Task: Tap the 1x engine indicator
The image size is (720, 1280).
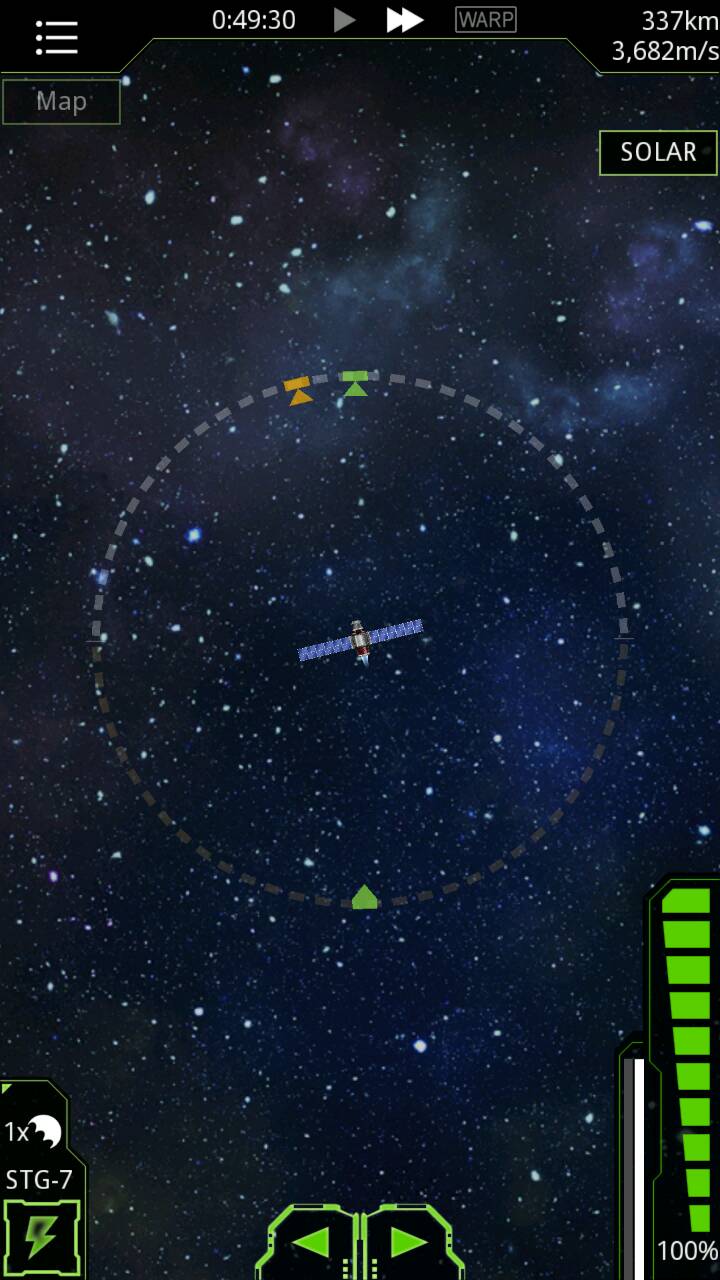Action: point(33,1132)
